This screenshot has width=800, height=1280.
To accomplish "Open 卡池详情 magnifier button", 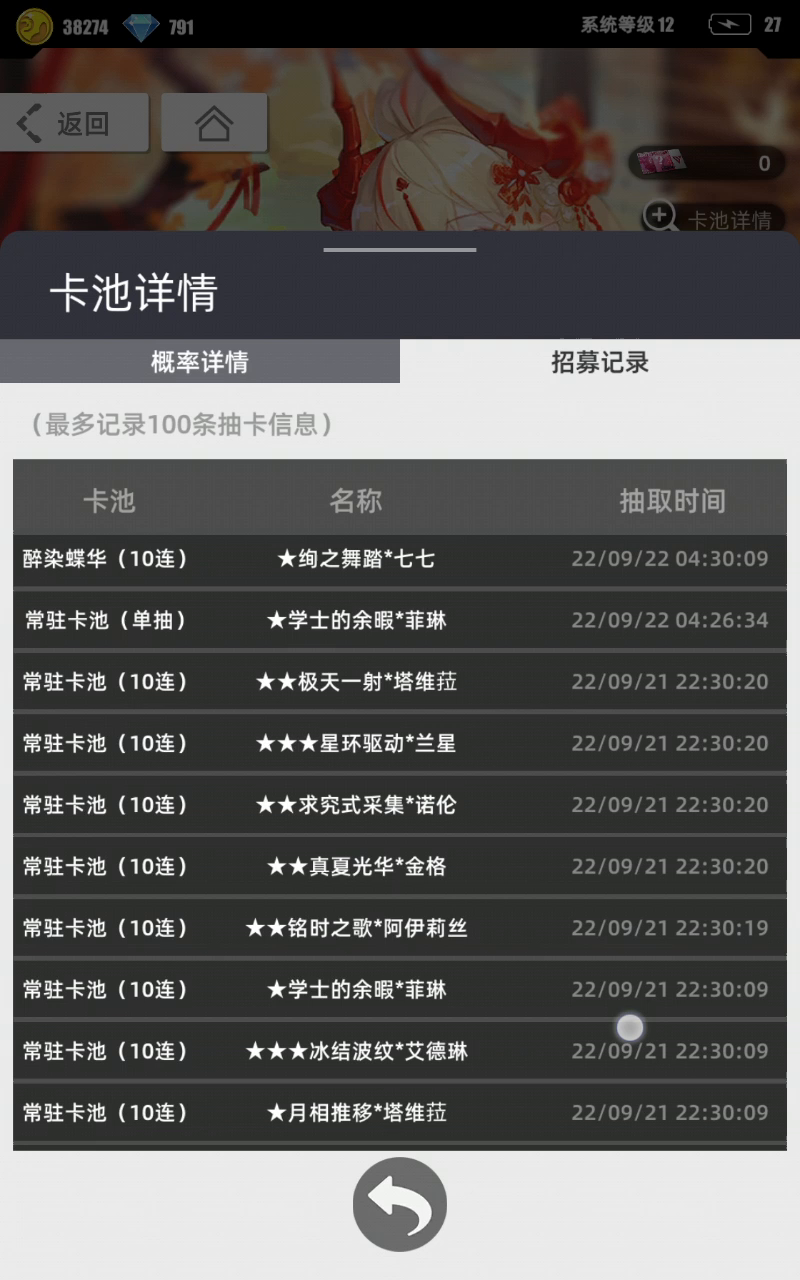I will click(711, 219).
